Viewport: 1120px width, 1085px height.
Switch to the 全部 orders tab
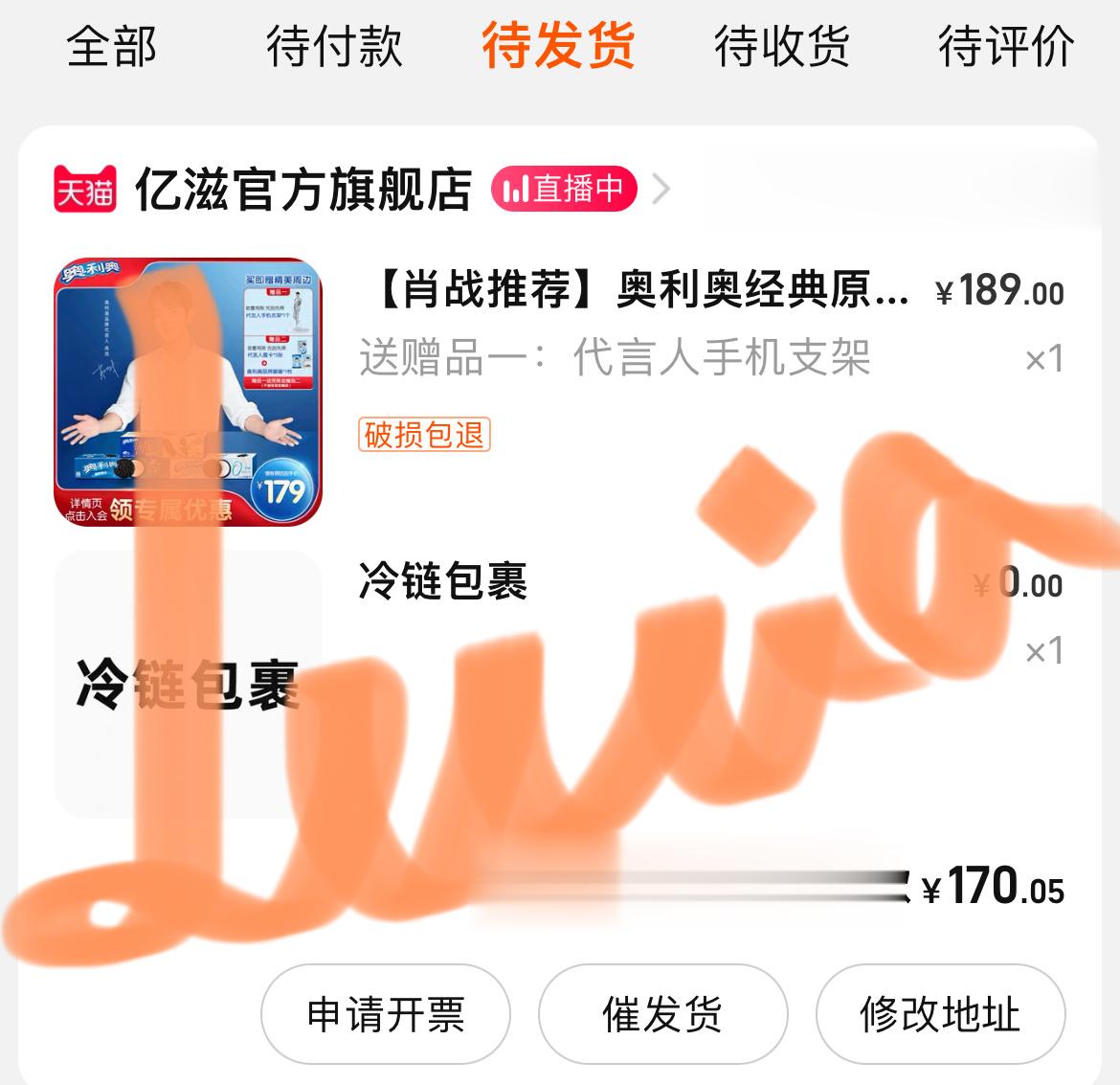click(x=111, y=46)
